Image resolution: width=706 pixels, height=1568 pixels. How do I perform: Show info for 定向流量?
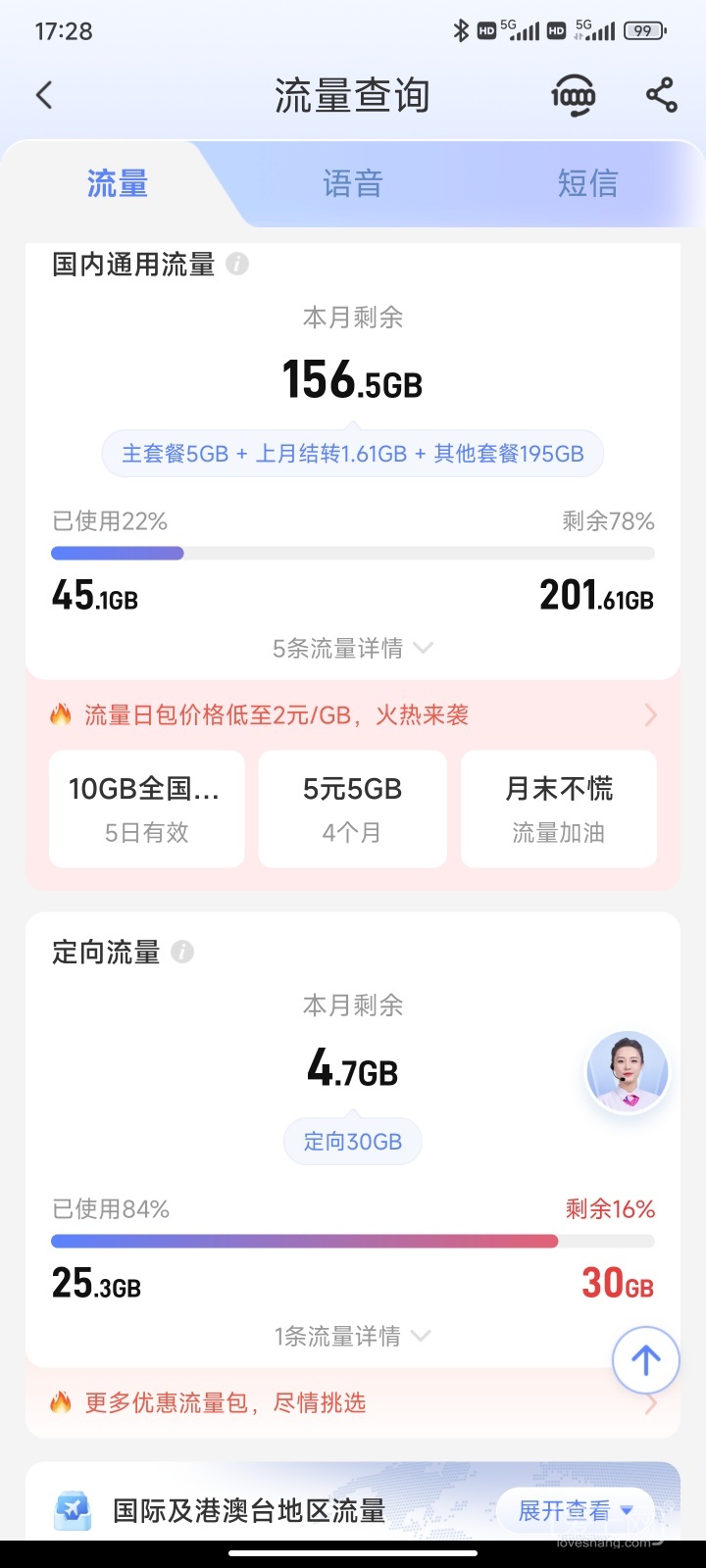(x=182, y=952)
